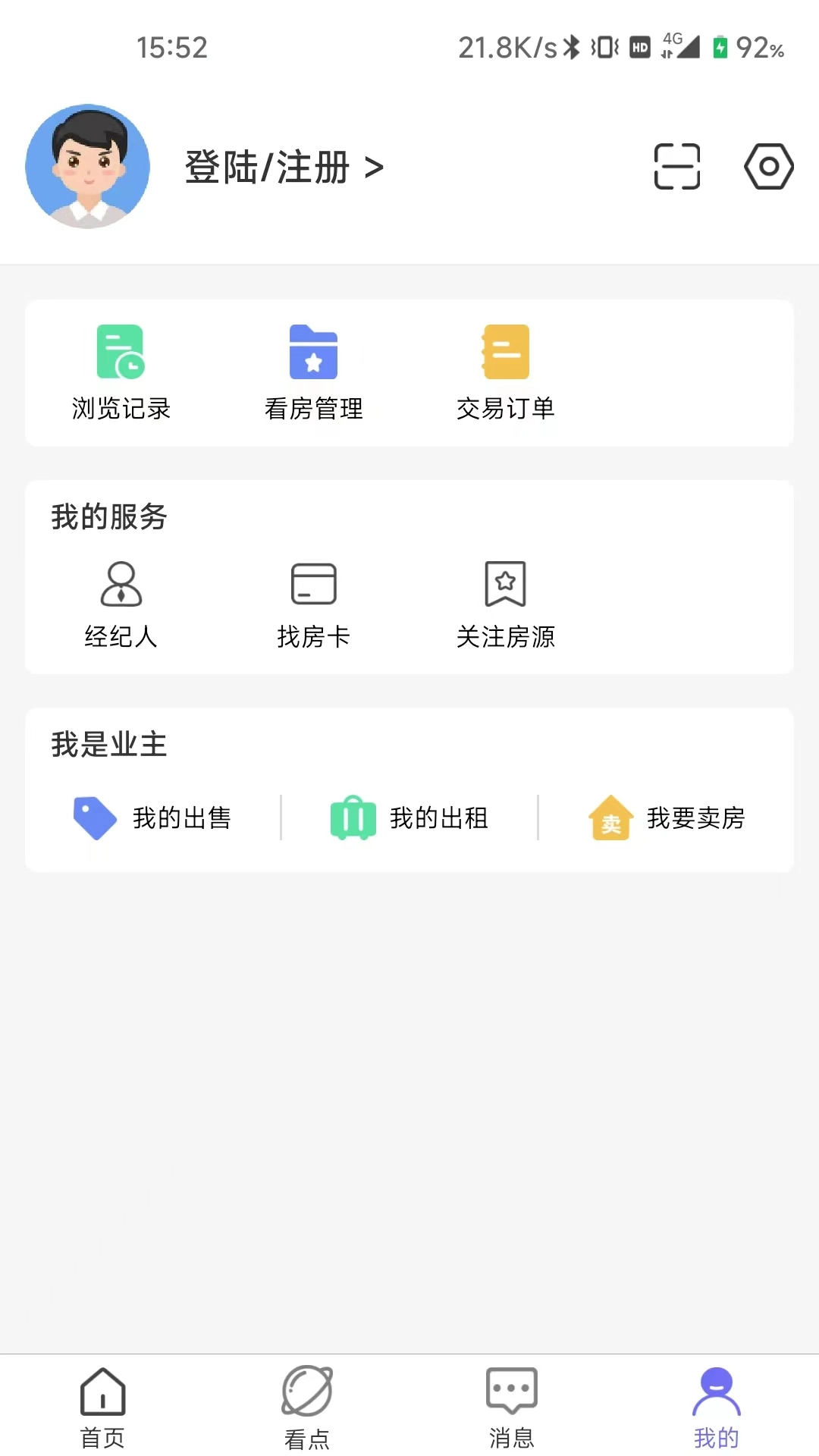The image size is (819, 1456).
Task: Select the blue tag icon beside 我的出售
Action: [x=94, y=818]
